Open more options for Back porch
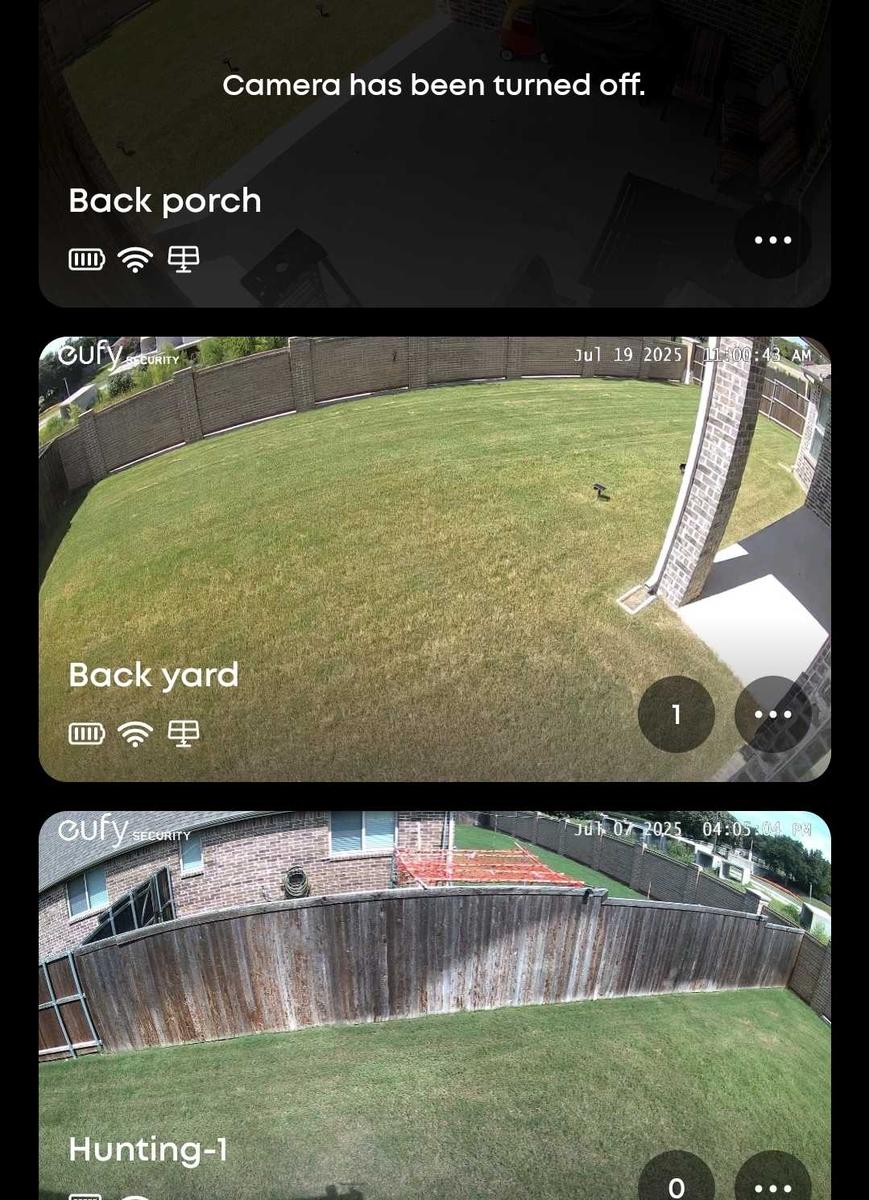869x1200 pixels. click(x=772, y=240)
